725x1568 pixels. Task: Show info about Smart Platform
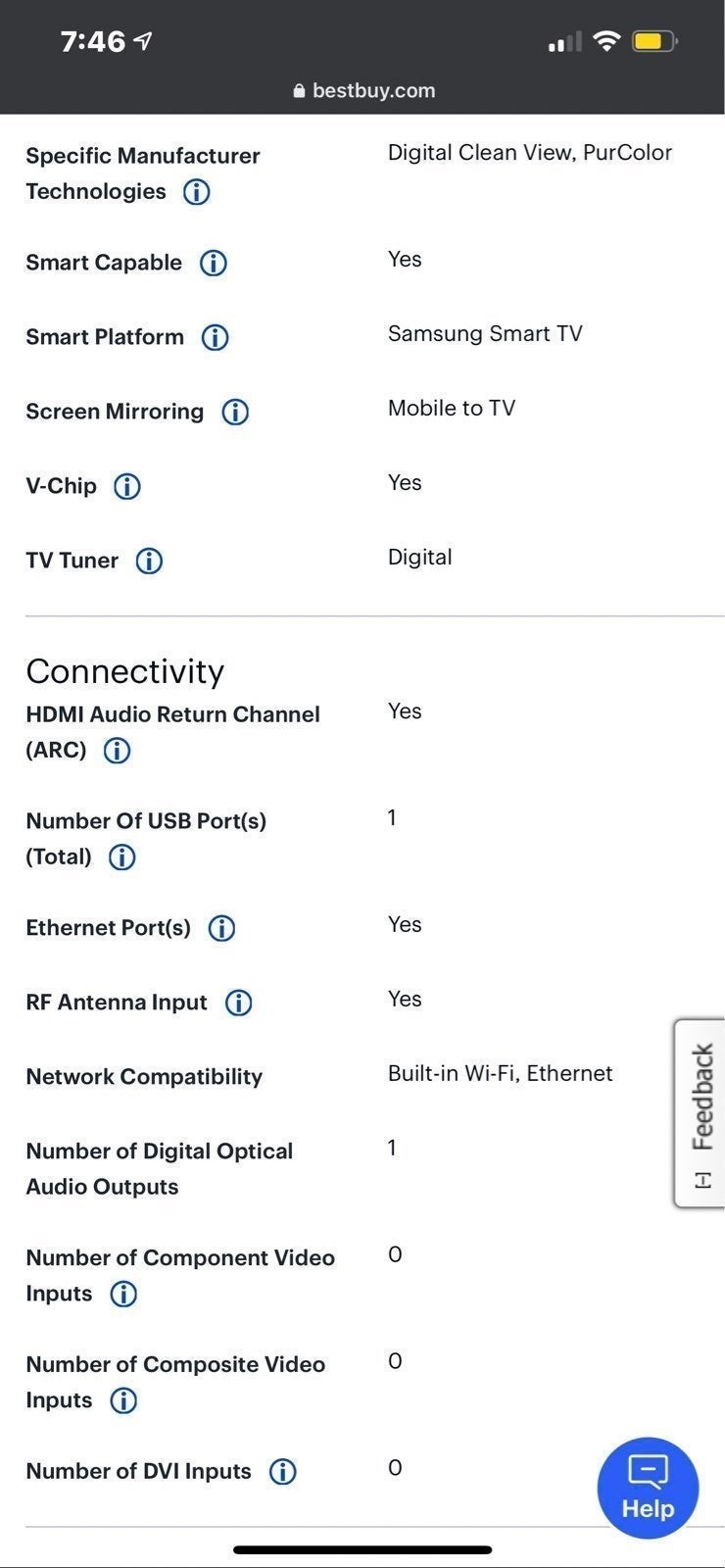click(x=215, y=337)
